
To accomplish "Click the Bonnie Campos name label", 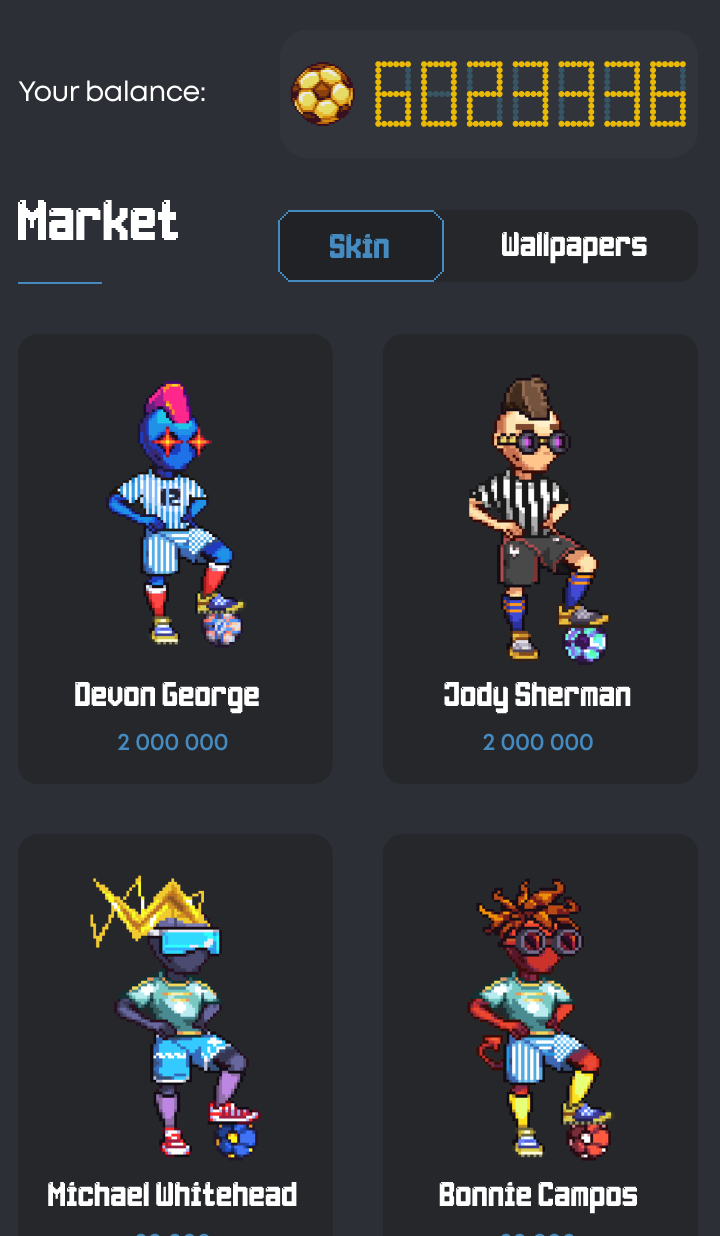I will pos(537,1194).
